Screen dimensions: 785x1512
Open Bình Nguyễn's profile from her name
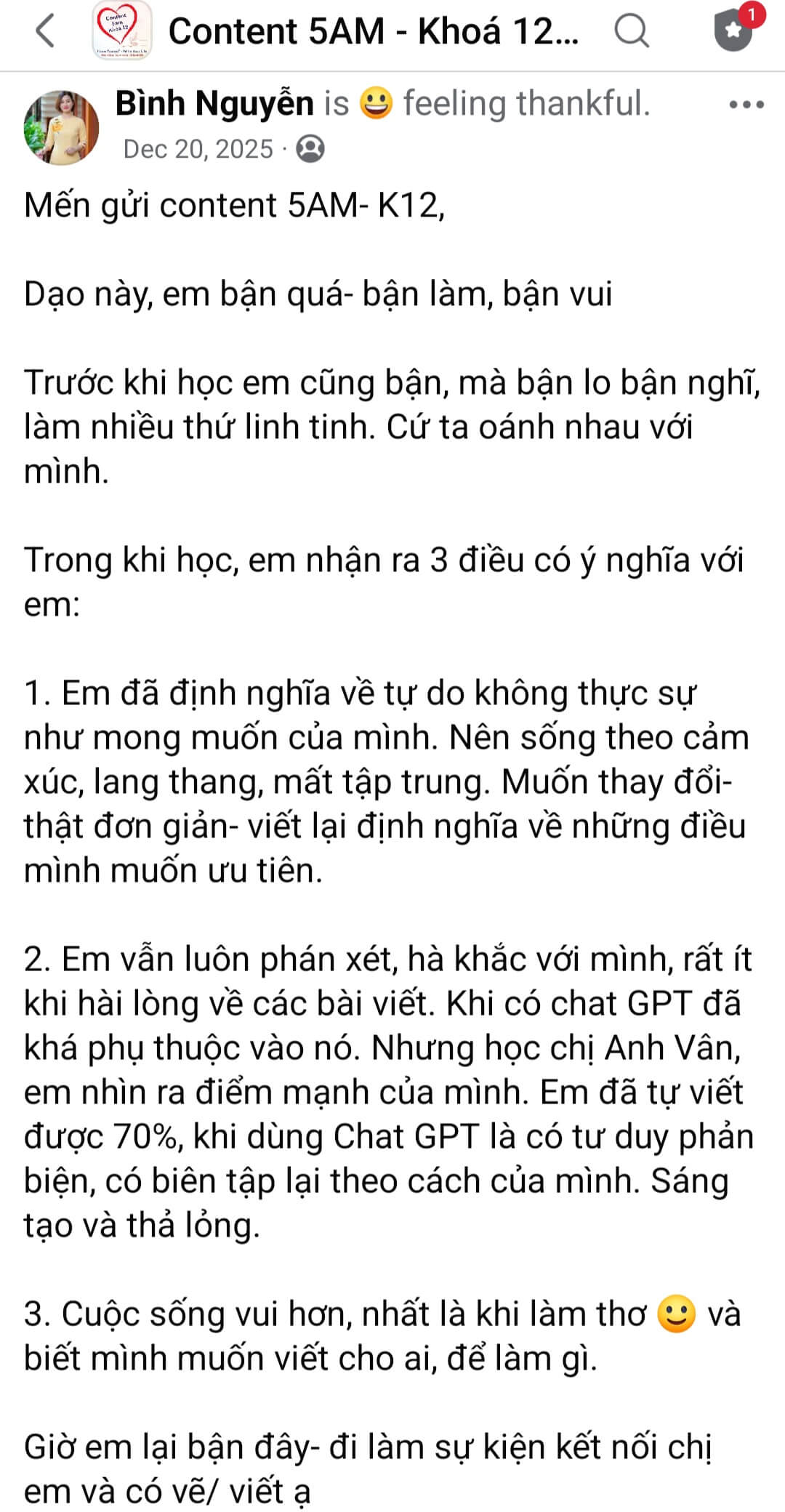coord(214,104)
